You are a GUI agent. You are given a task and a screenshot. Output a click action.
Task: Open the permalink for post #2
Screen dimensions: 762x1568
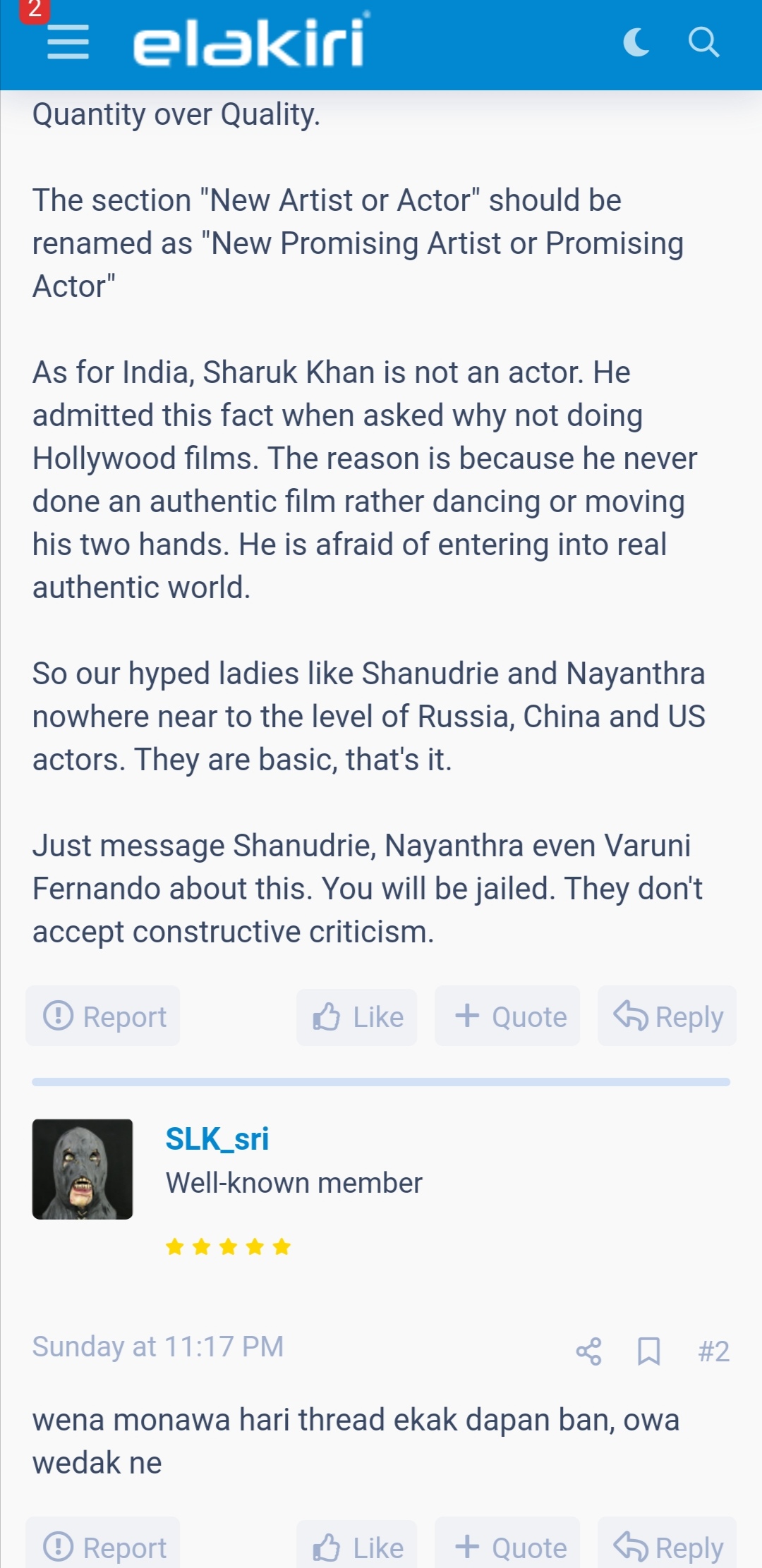tap(713, 1351)
